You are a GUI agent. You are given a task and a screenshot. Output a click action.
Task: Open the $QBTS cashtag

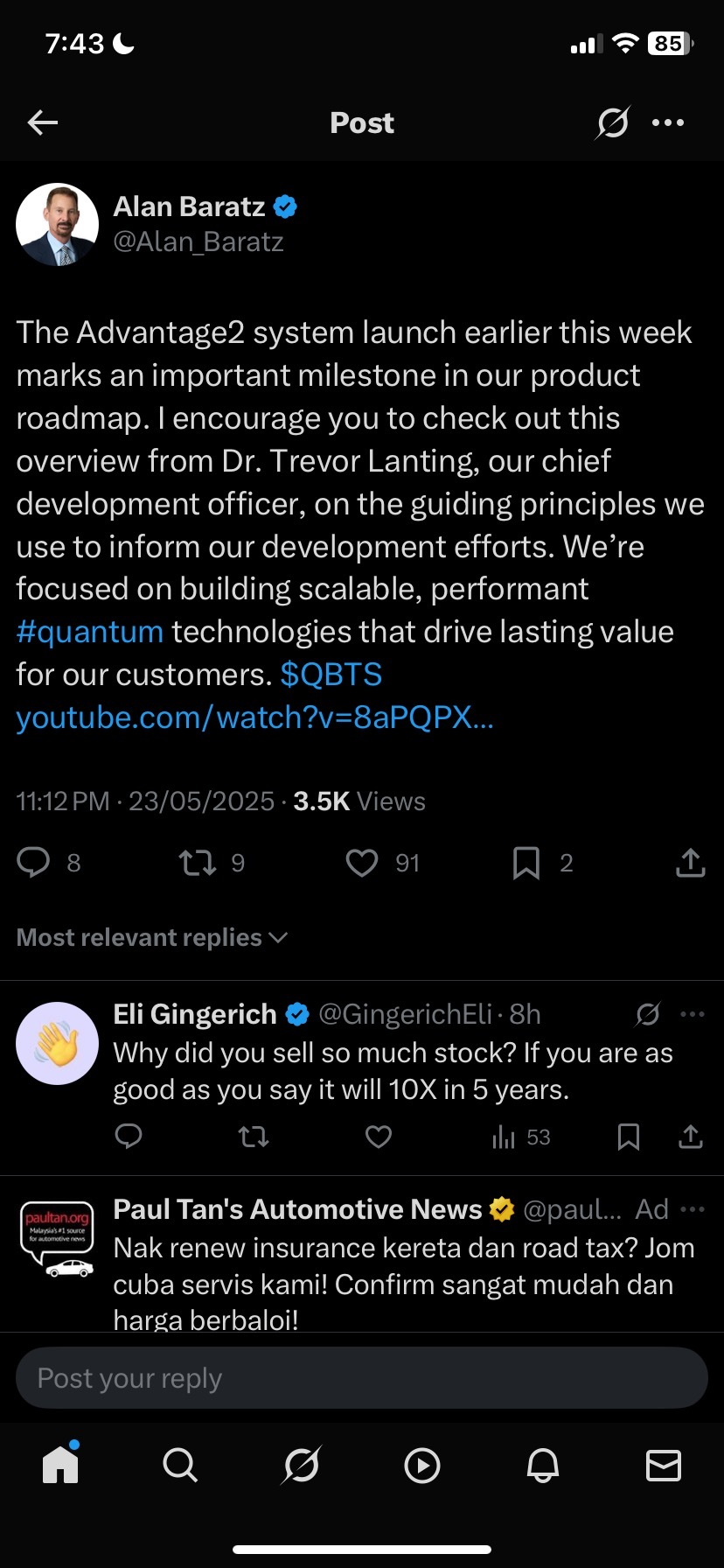[x=331, y=675]
